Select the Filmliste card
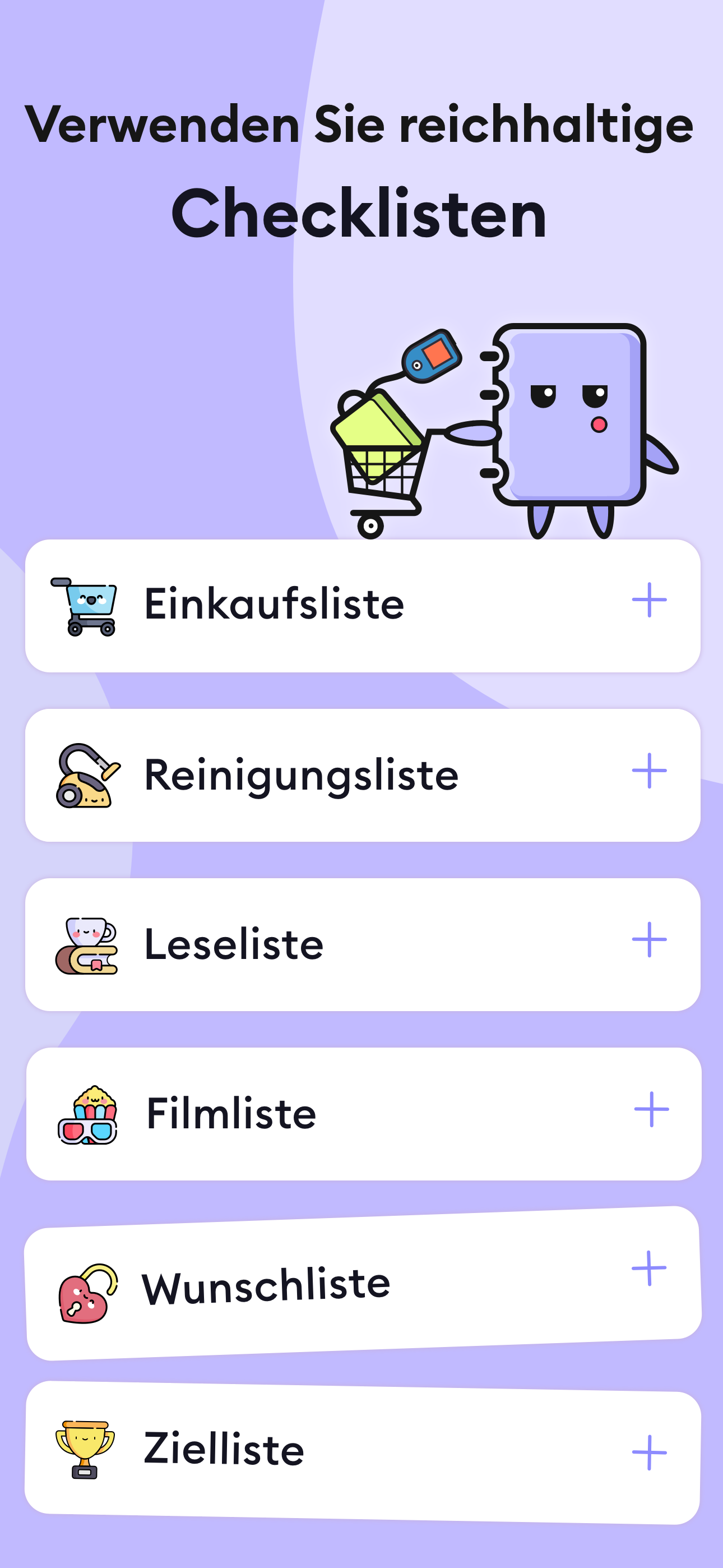Image resolution: width=723 pixels, height=1568 pixels. 361,1114
